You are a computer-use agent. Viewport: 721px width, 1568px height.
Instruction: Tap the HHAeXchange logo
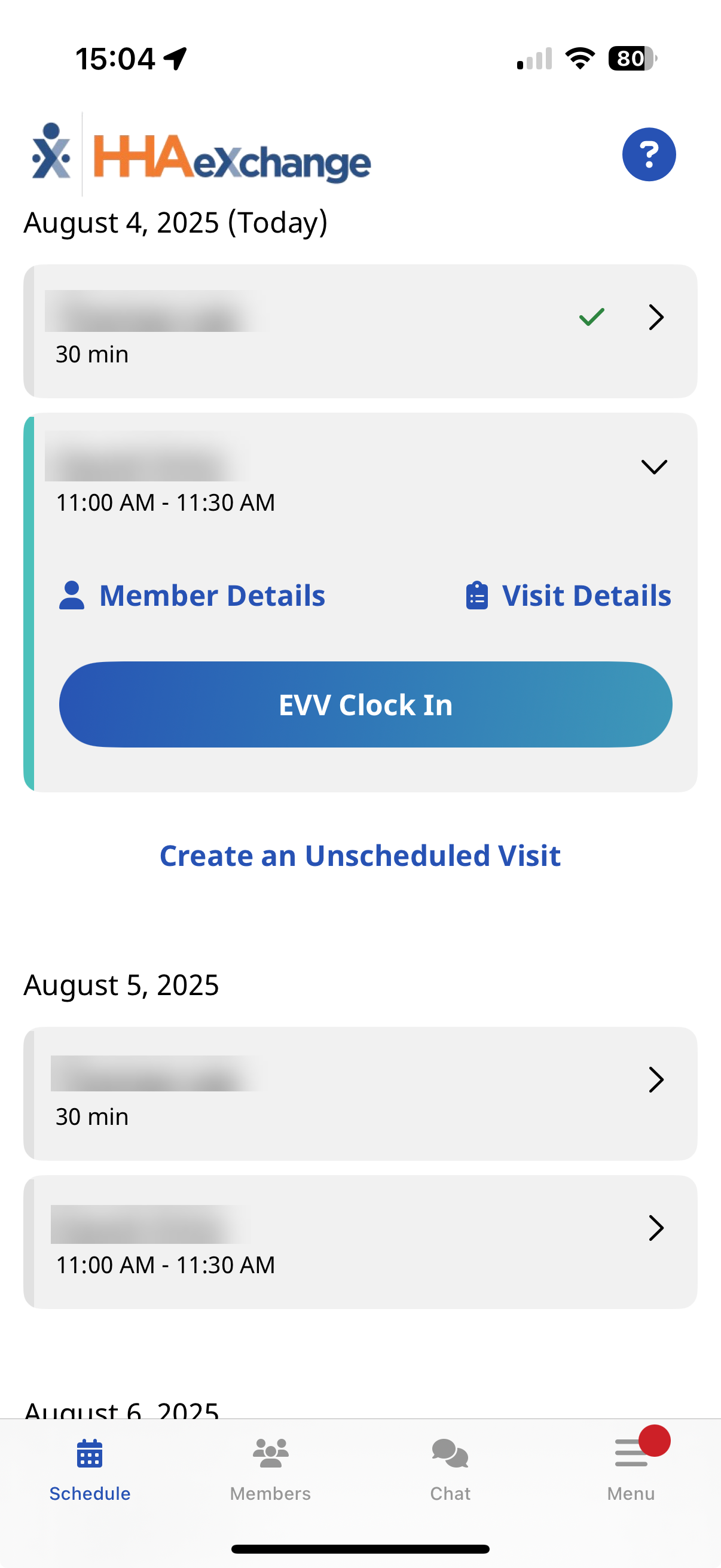pos(201,153)
